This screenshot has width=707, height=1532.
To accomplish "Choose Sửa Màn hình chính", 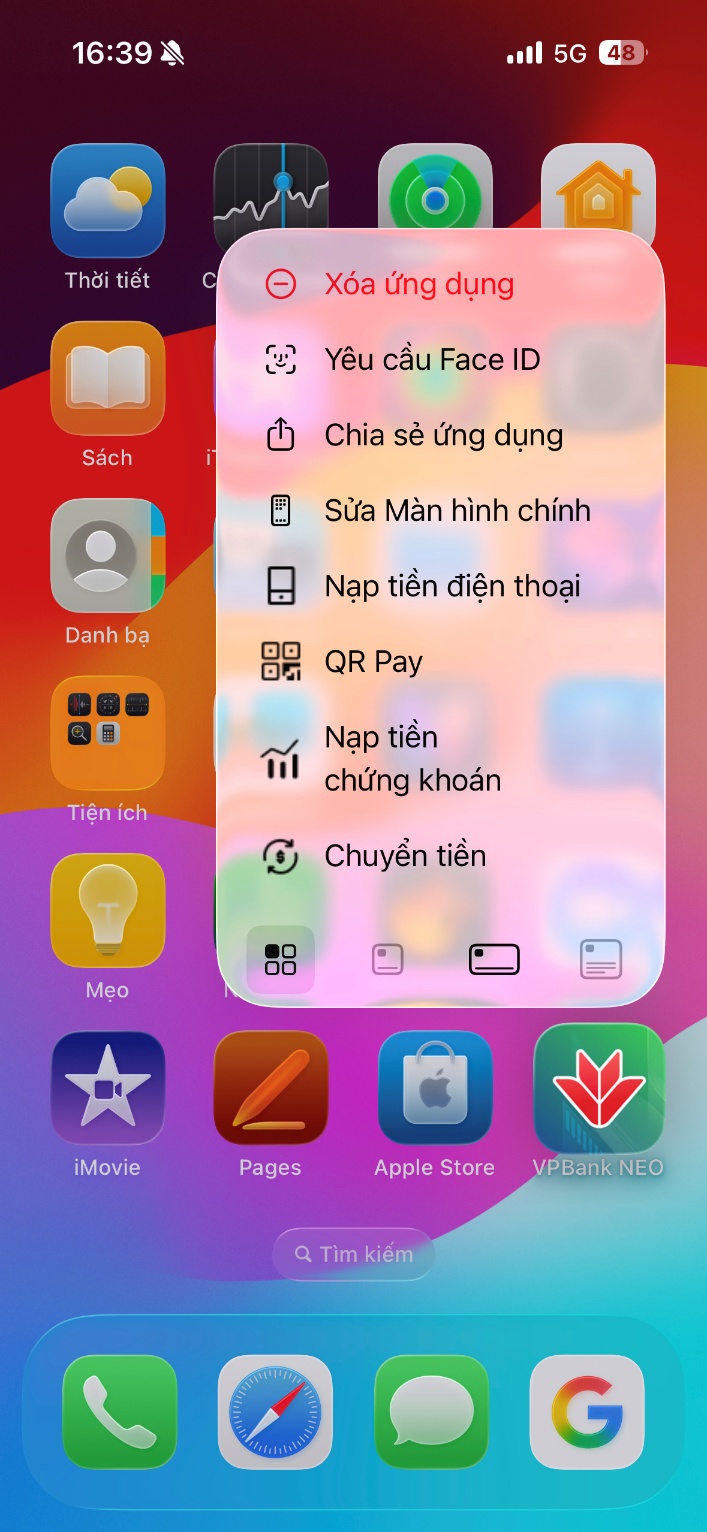I will click(x=456, y=511).
